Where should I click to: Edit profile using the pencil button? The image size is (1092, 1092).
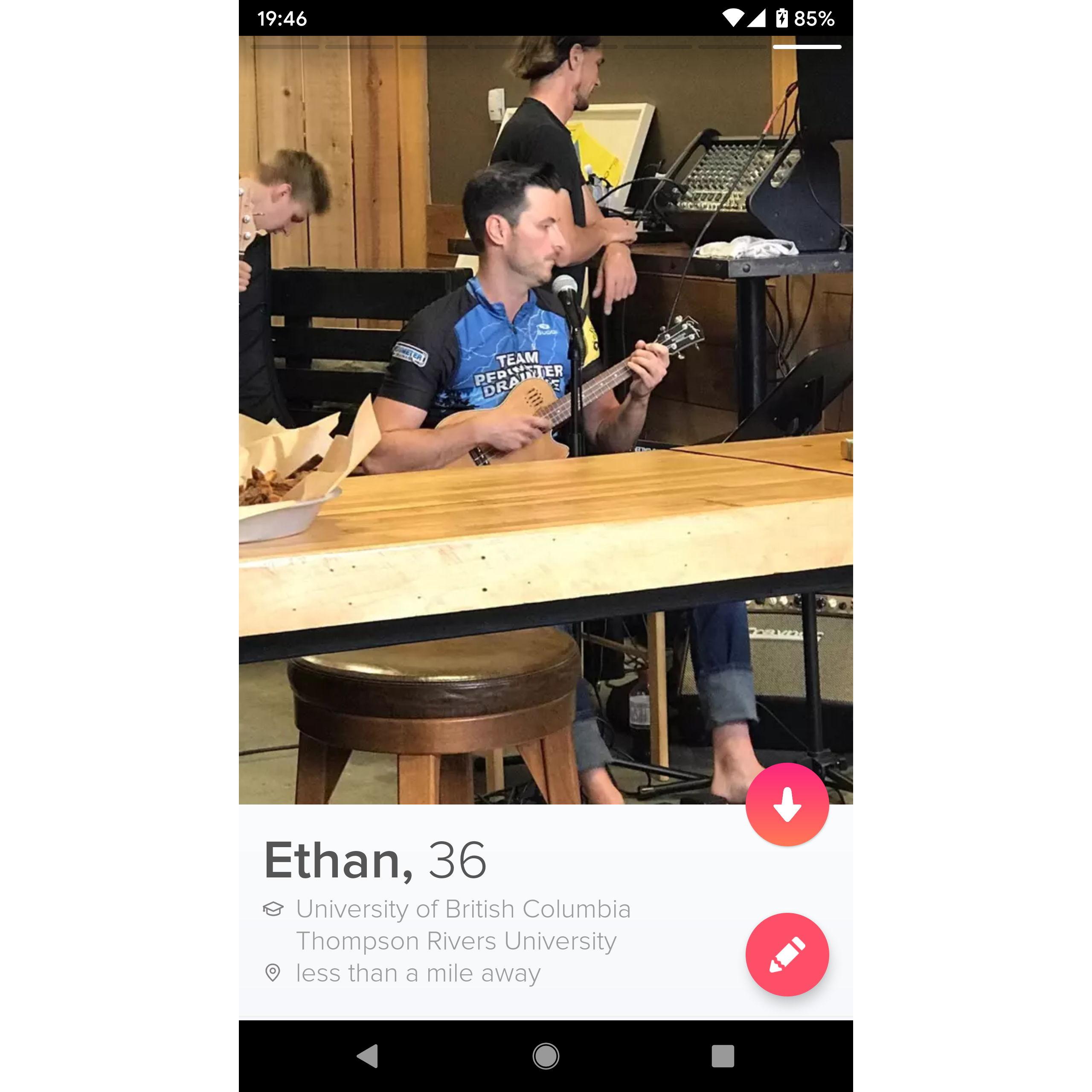click(787, 955)
